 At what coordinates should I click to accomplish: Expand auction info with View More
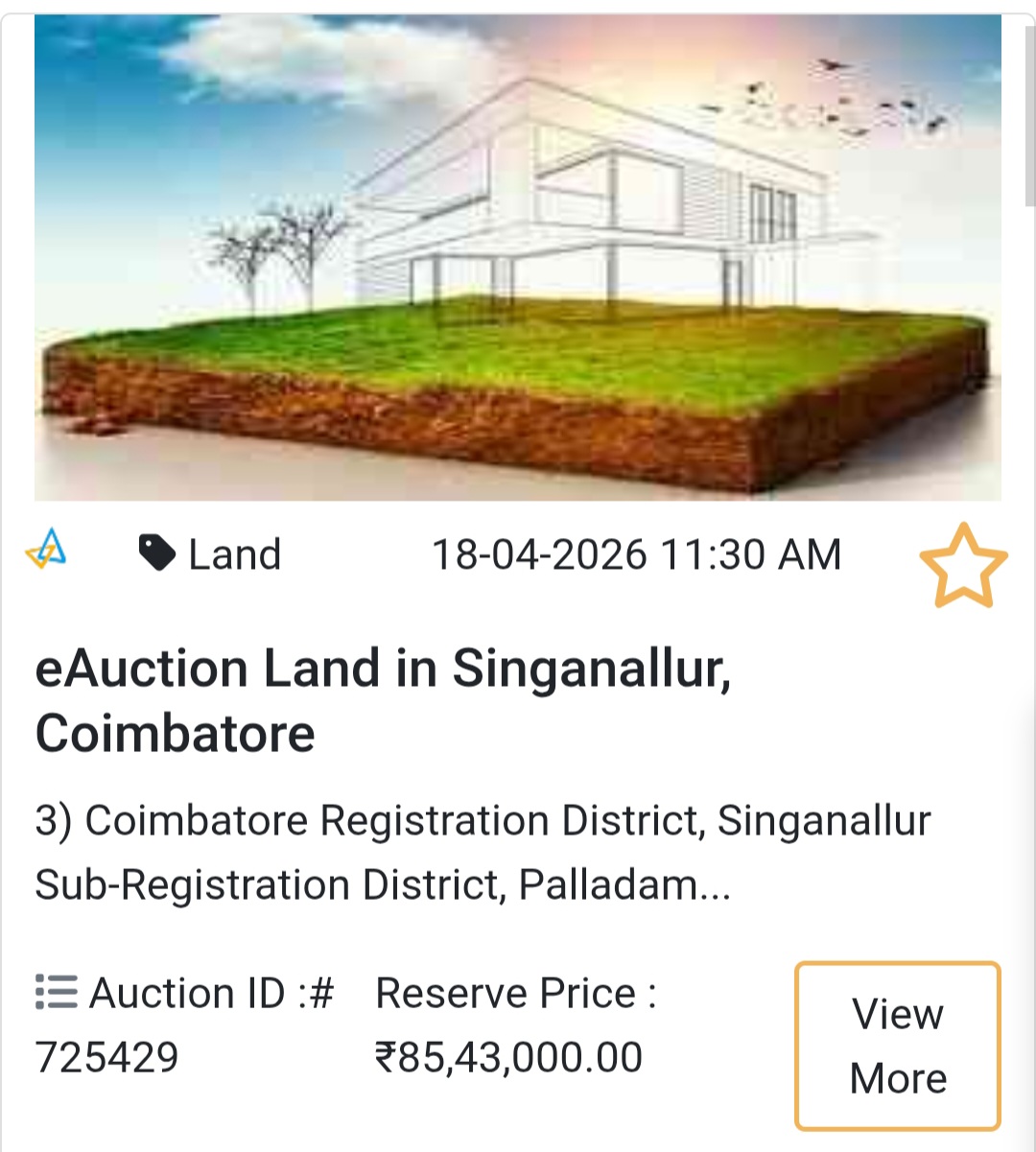pos(895,1045)
